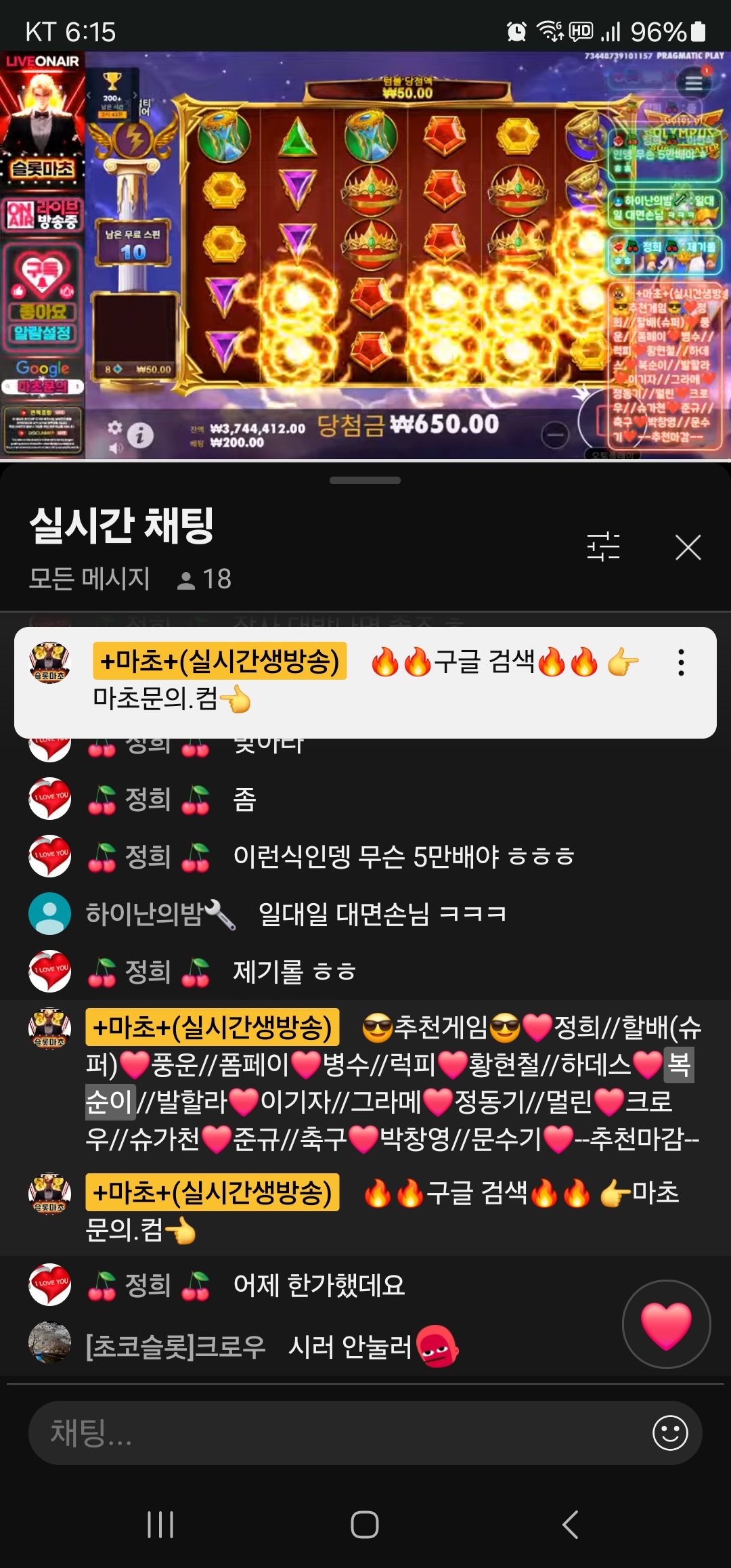The height and width of the screenshot is (1568, 731).
Task: Open live chat filter settings
Action: pos(603,547)
